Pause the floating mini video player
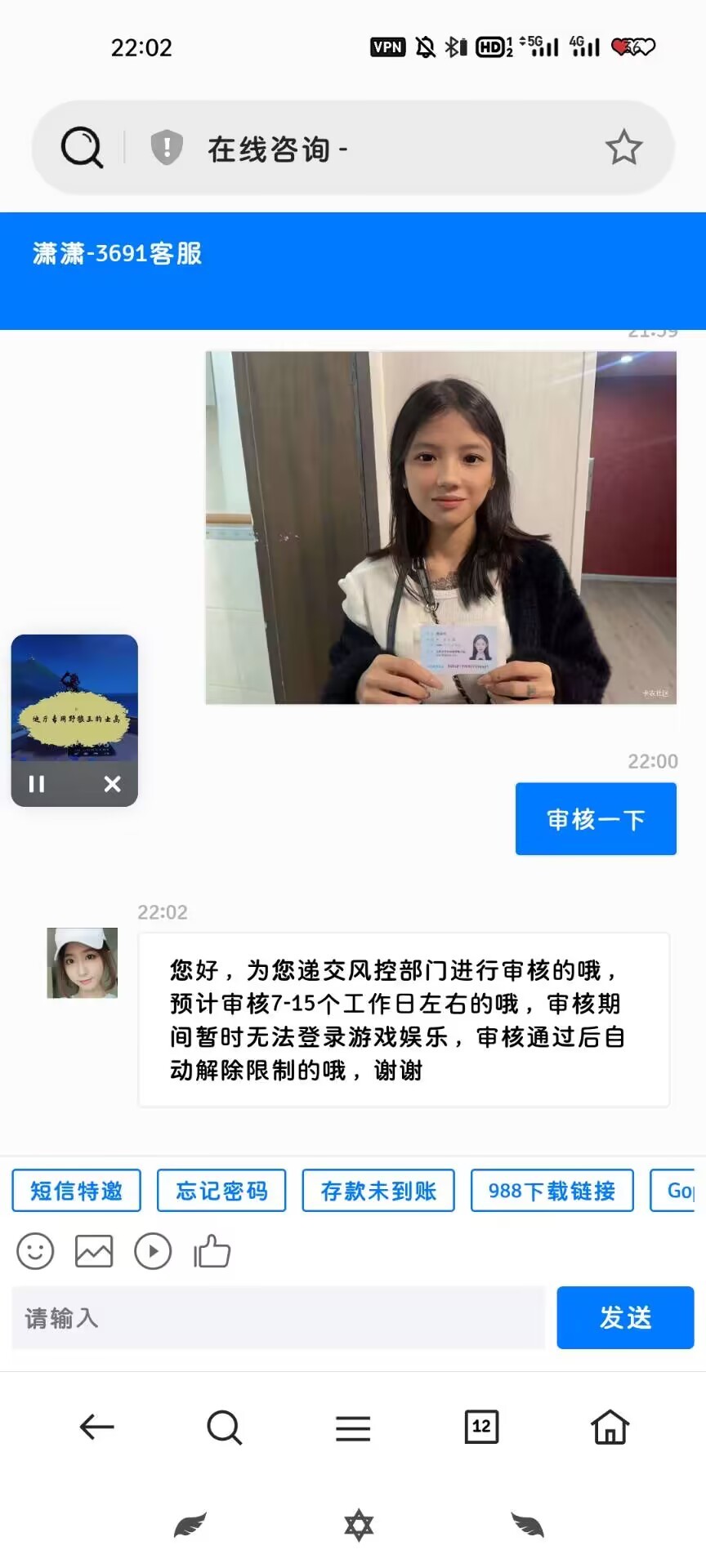The height and width of the screenshot is (1568, 706). 37,784
